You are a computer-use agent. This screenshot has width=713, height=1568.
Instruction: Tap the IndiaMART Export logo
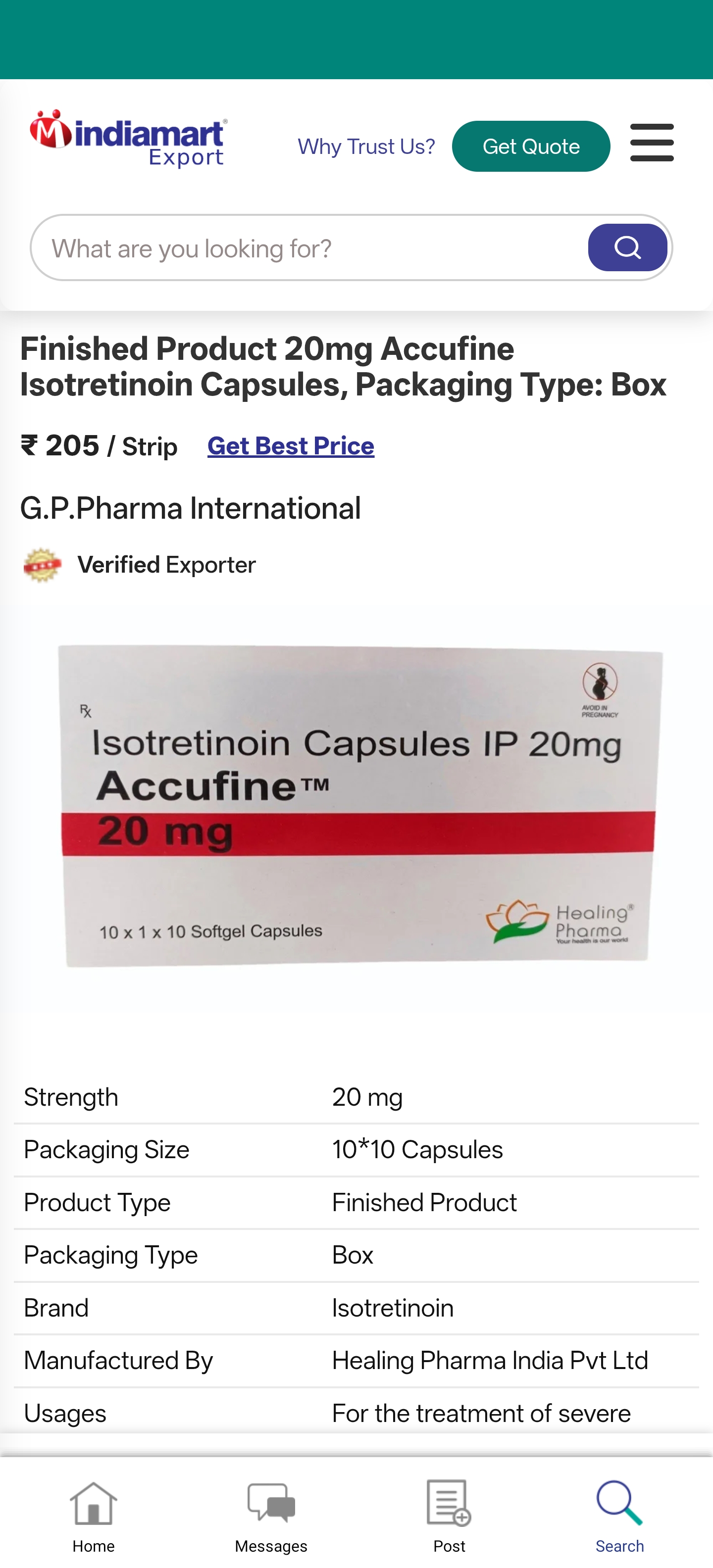click(128, 139)
